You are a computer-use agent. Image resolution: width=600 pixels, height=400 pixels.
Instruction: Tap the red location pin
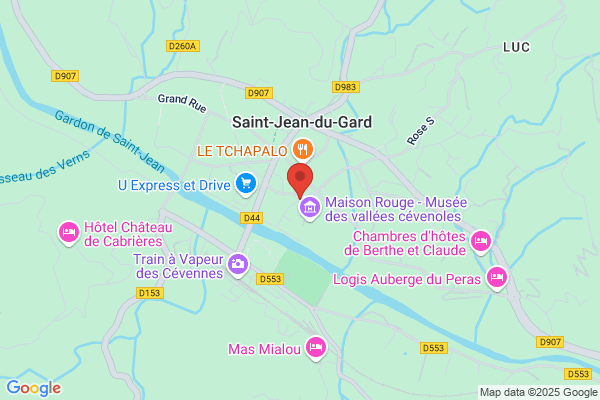(x=300, y=180)
